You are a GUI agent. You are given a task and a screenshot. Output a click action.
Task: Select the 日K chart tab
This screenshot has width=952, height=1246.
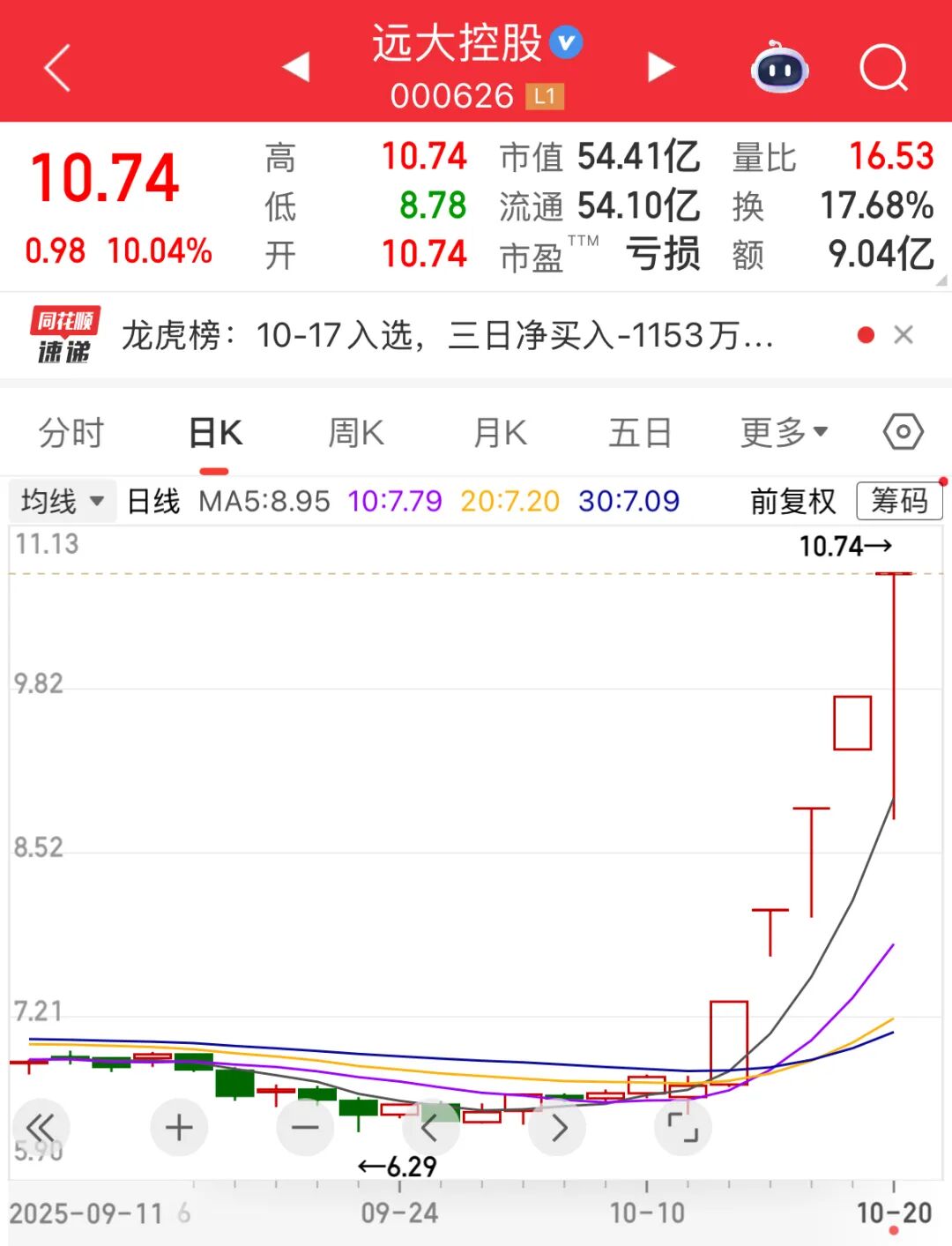(x=215, y=433)
